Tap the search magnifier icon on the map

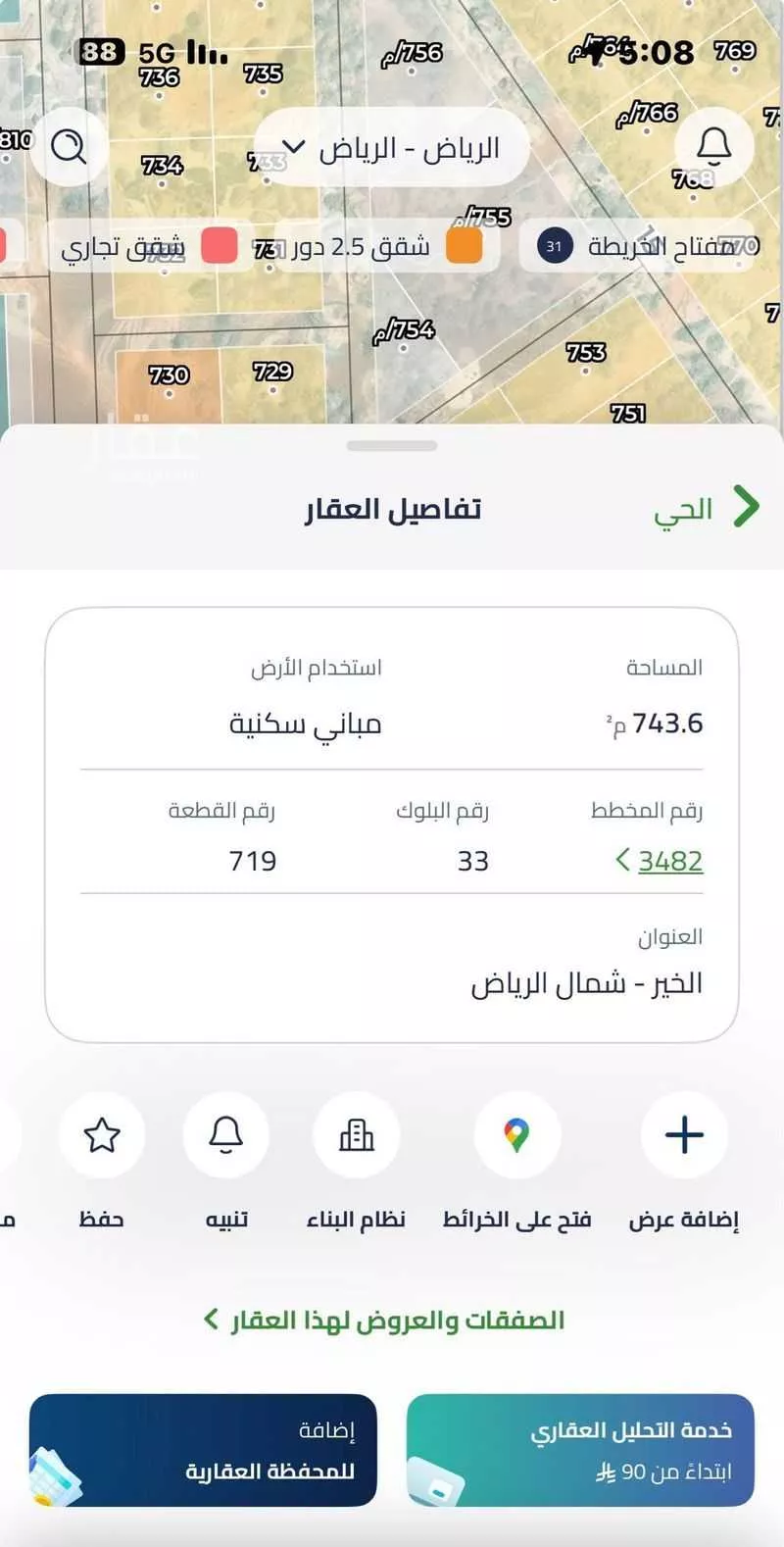pos(67,147)
